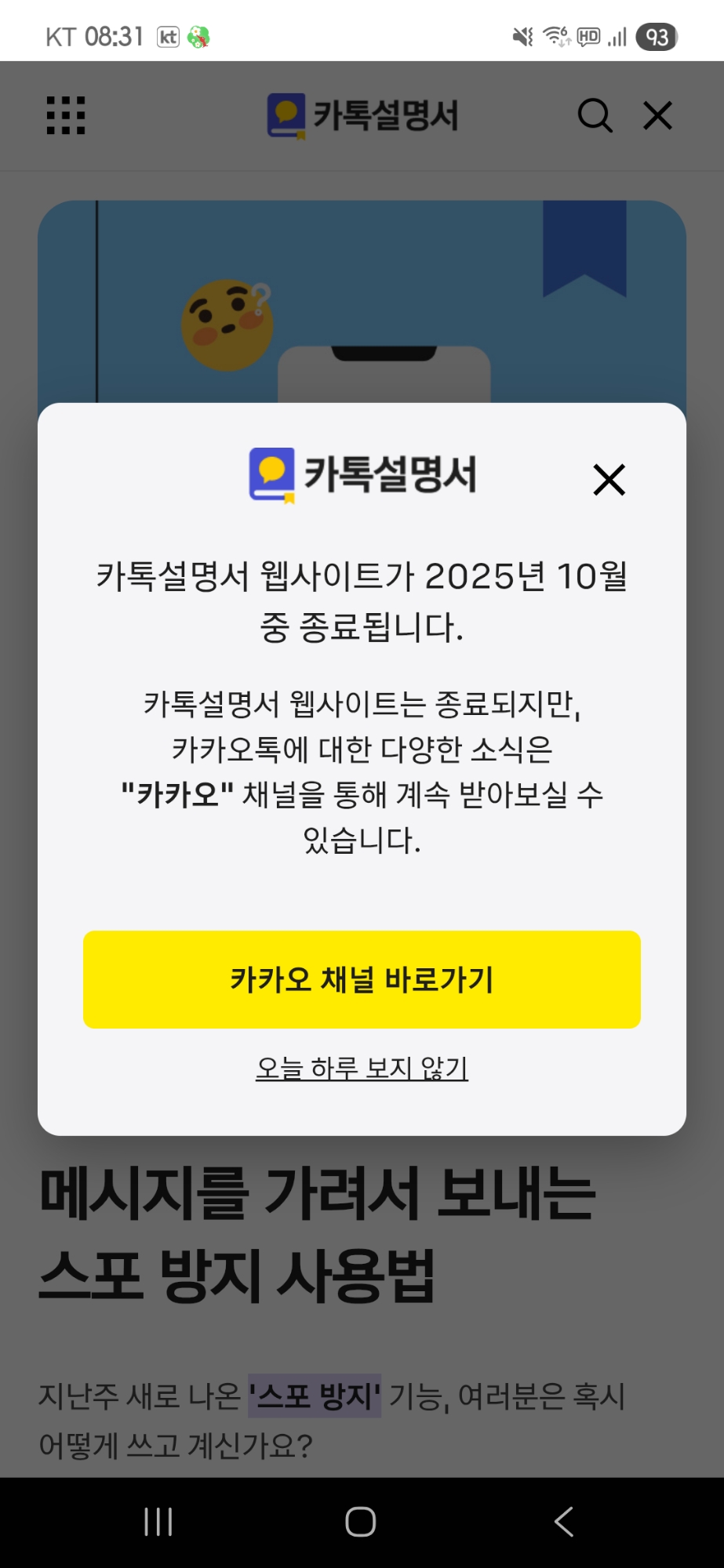
Task: Close the page with the top X
Action: coord(657,116)
